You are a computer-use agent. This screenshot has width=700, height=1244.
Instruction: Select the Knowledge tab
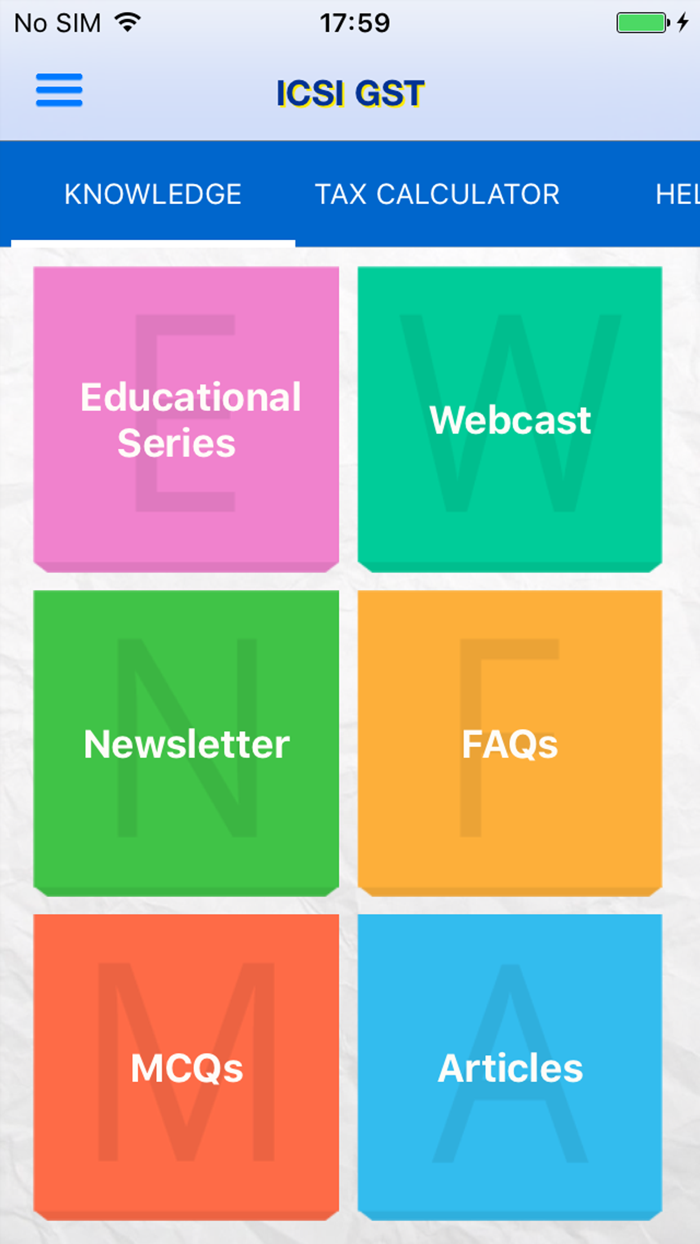153,194
